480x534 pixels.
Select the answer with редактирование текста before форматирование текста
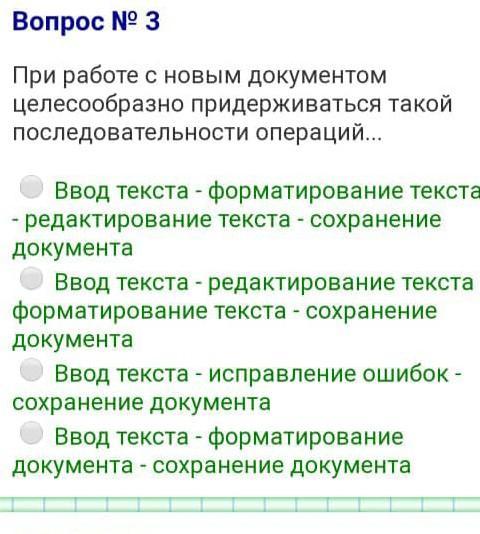click(31, 278)
